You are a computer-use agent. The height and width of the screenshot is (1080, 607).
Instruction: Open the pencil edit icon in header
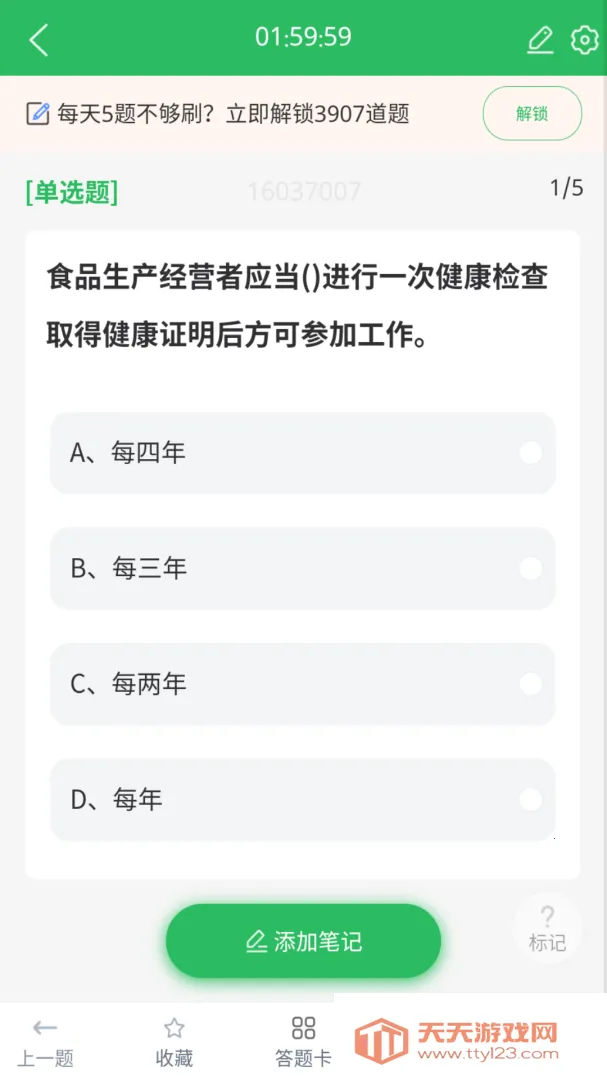point(540,40)
